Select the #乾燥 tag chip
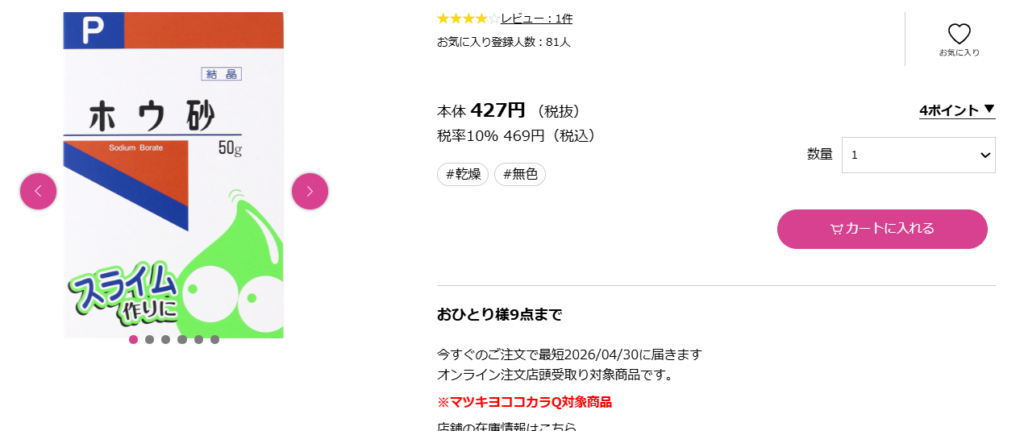The width and height of the screenshot is (1024, 431). 462,174
